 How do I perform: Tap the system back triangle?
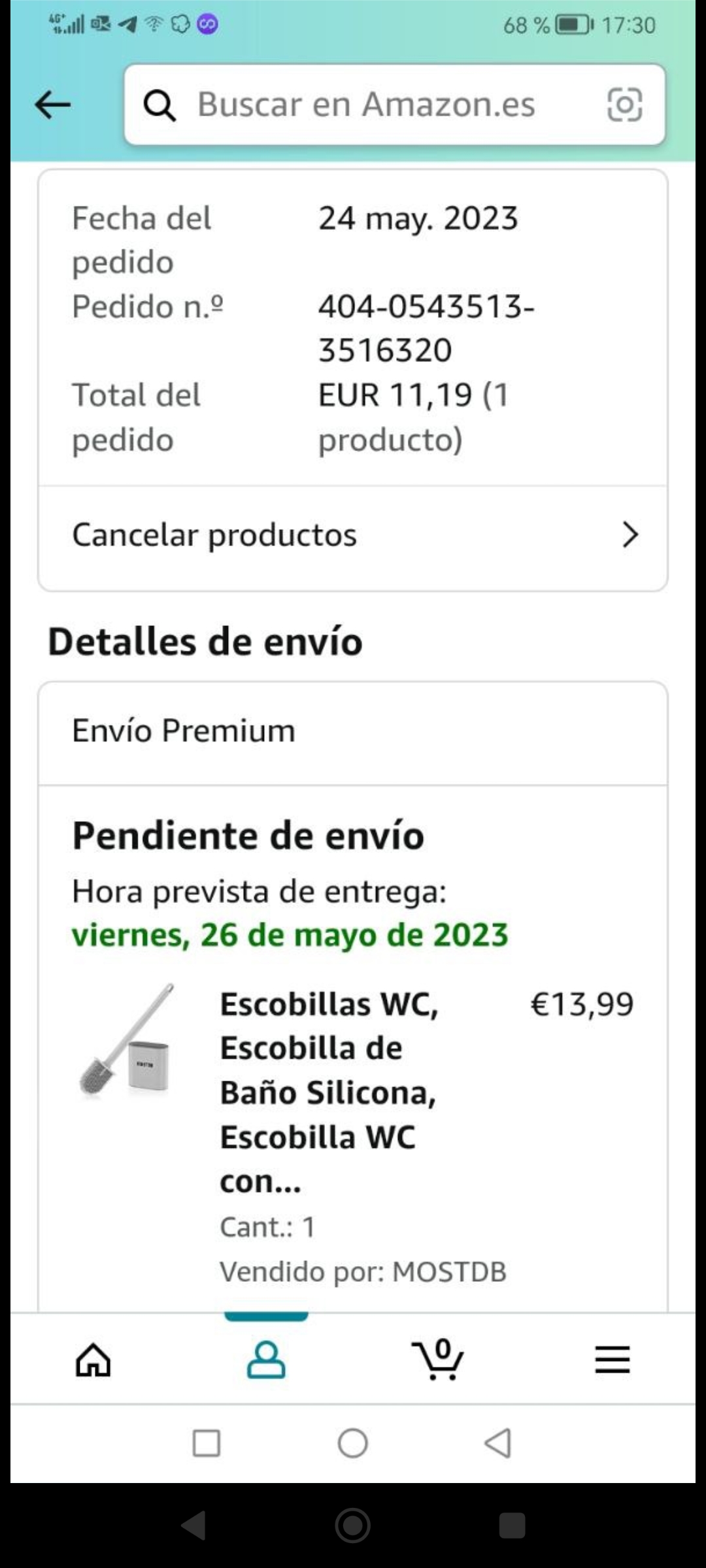tap(498, 1443)
